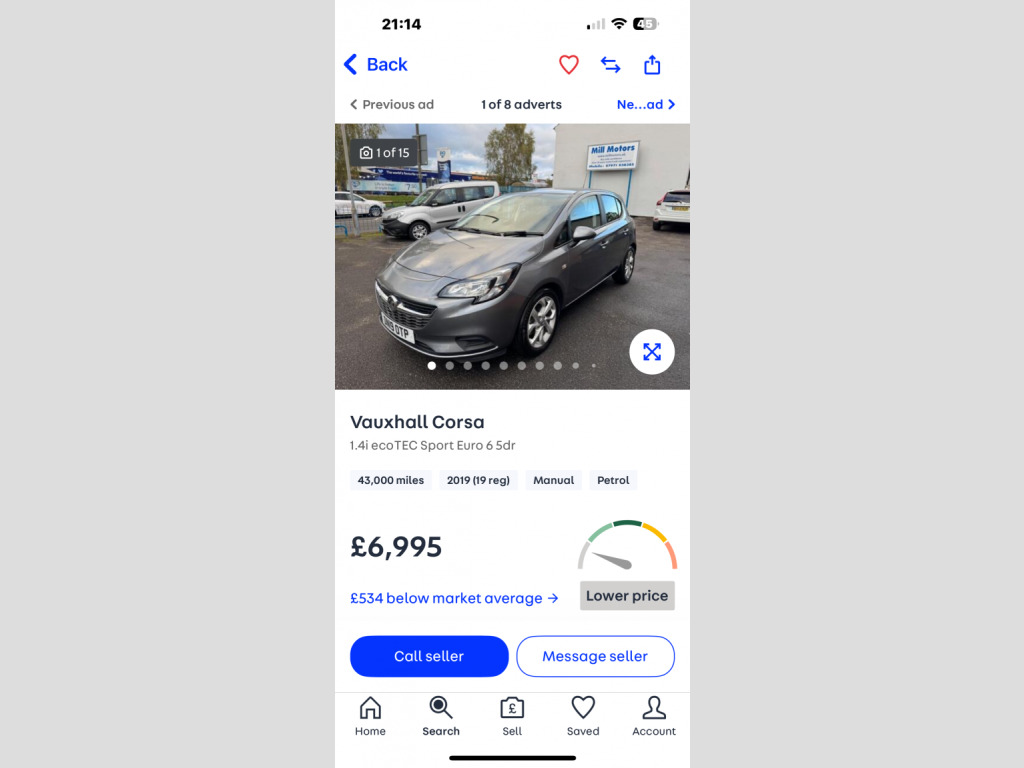The width and height of the screenshot is (1024, 768).
Task: Switch to the Home tab
Action: pyautogui.click(x=370, y=716)
